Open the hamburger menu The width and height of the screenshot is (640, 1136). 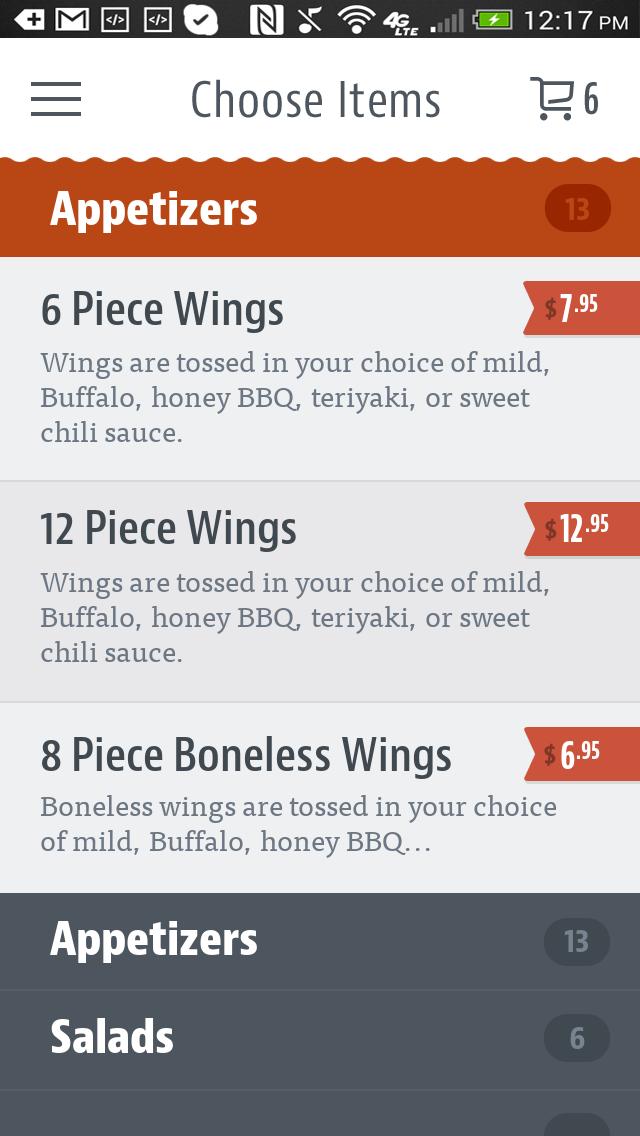(x=56, y=99)
